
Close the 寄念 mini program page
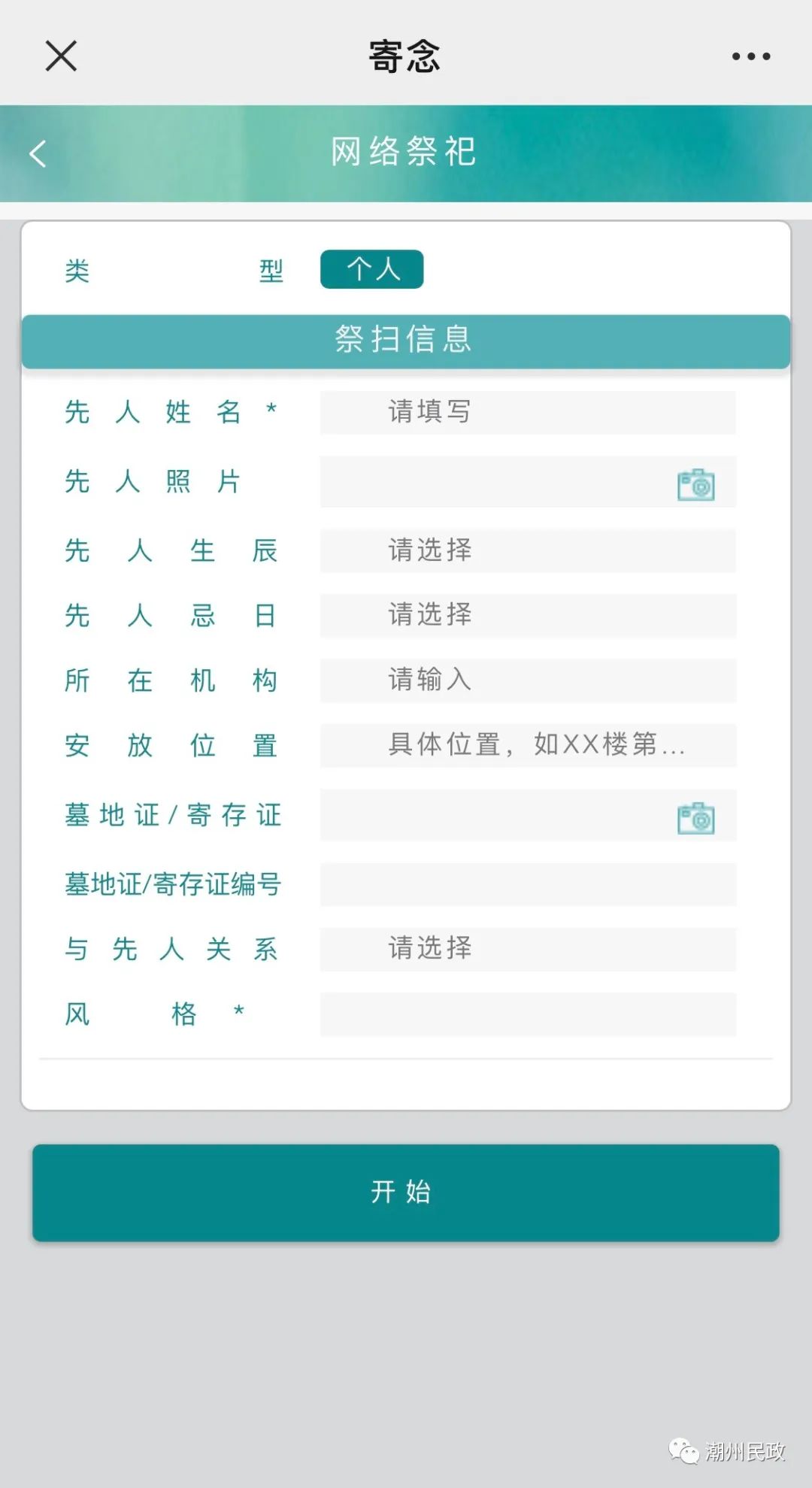pyautogui.click(x=61, y=56)
